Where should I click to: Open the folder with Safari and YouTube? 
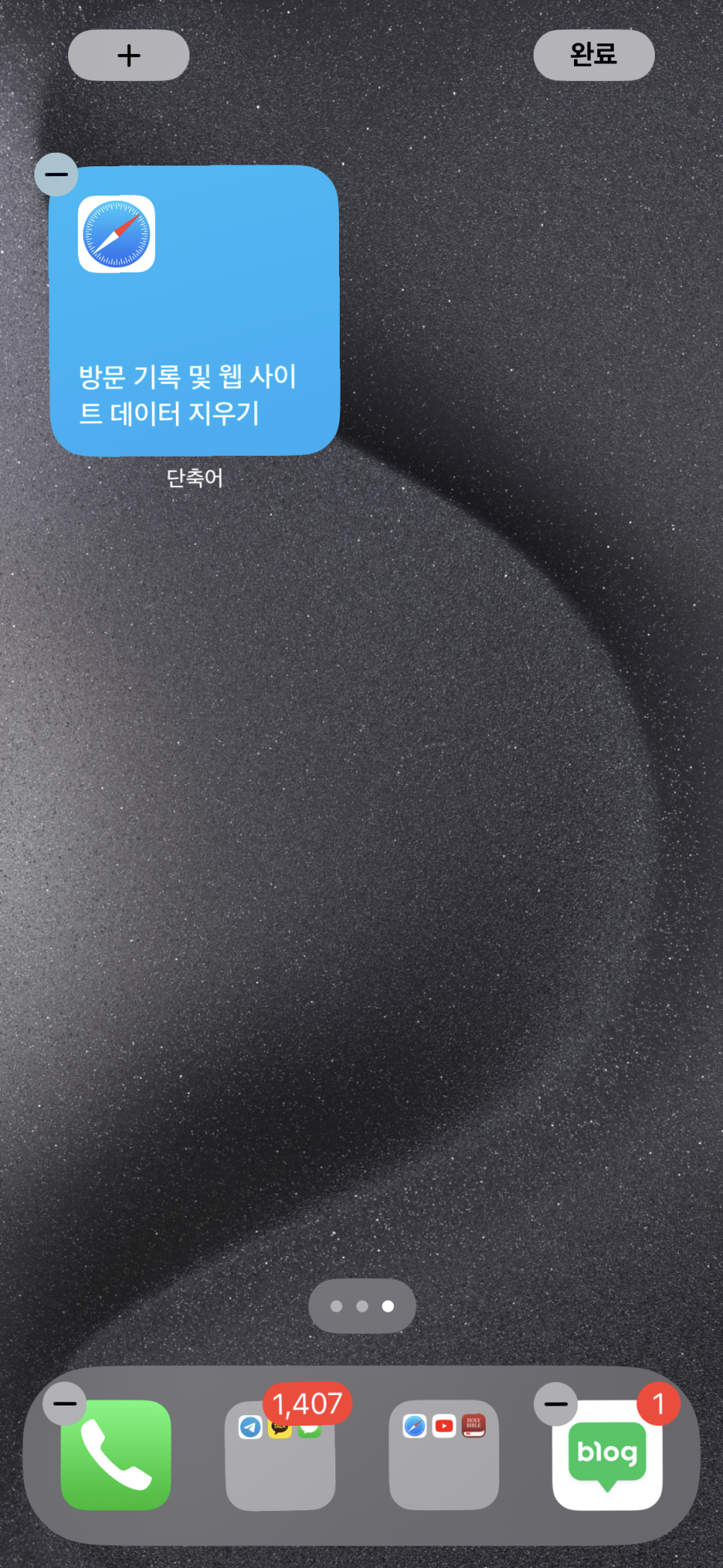click(x=444, y=1455)
